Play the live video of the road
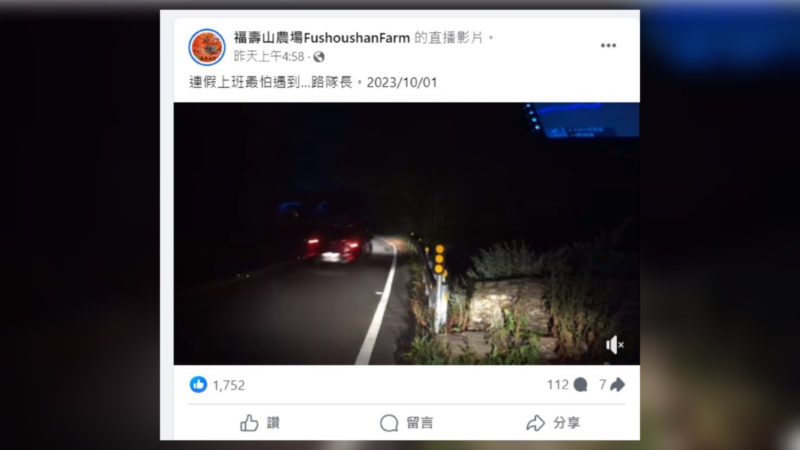This screenshot has height=450, width=800. pyautogui.click(x=406, y=233)
